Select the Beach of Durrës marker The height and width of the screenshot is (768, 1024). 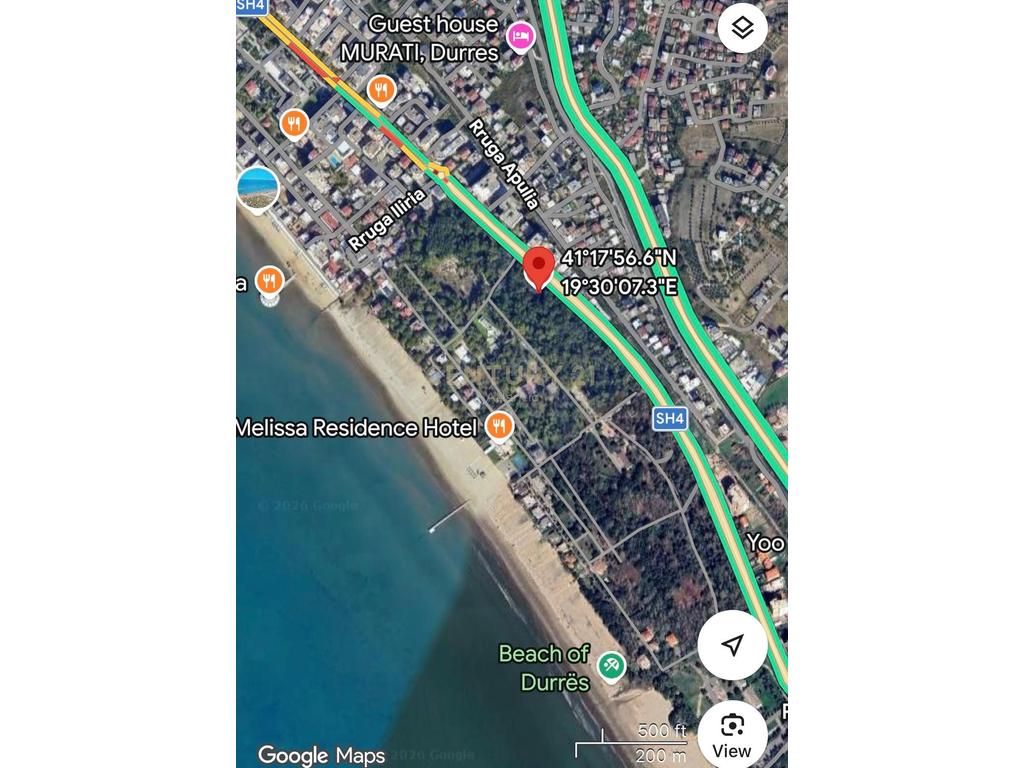click(611, 665)
